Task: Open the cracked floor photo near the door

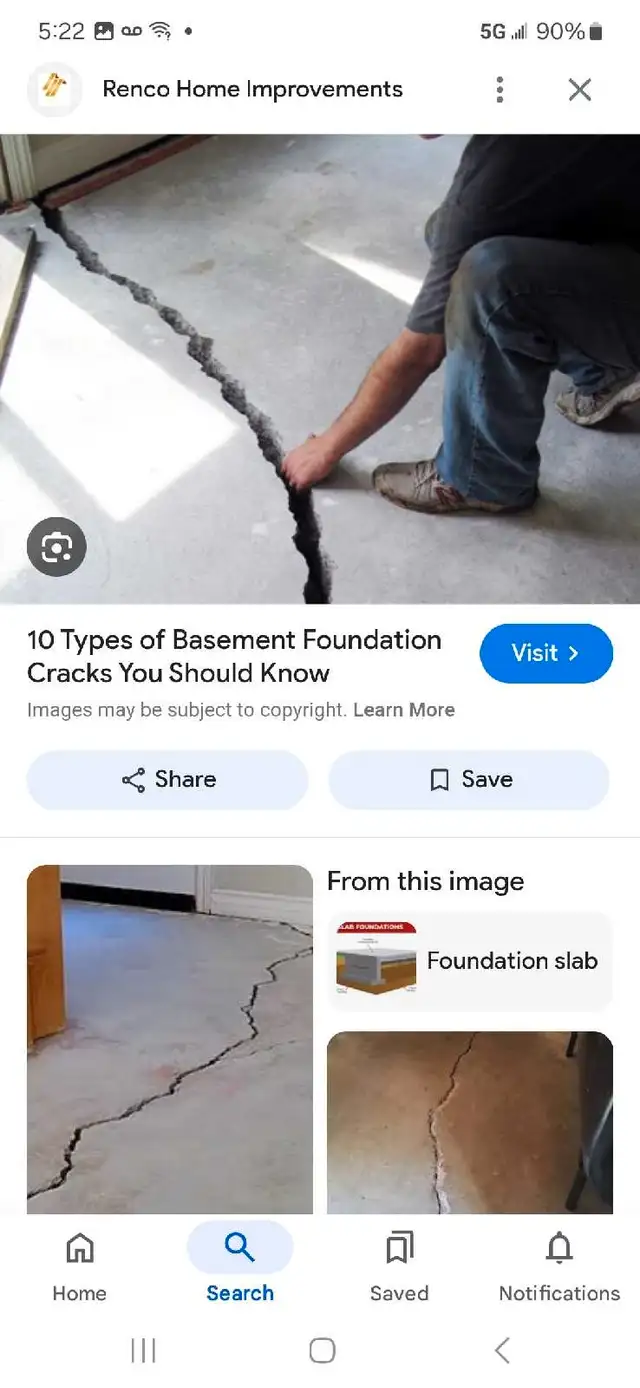Action: 170,1039
